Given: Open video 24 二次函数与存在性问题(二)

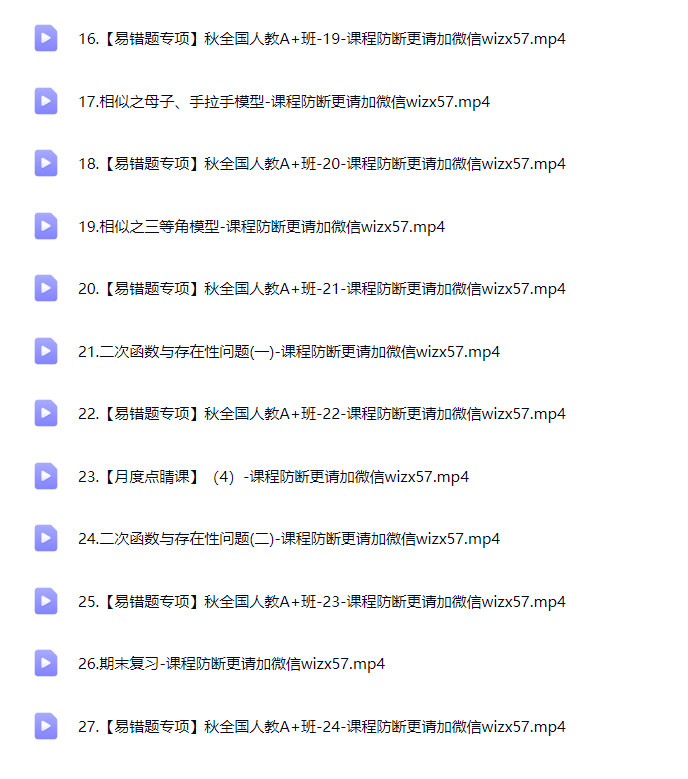Looking at the screenshot, I should 288,539.
